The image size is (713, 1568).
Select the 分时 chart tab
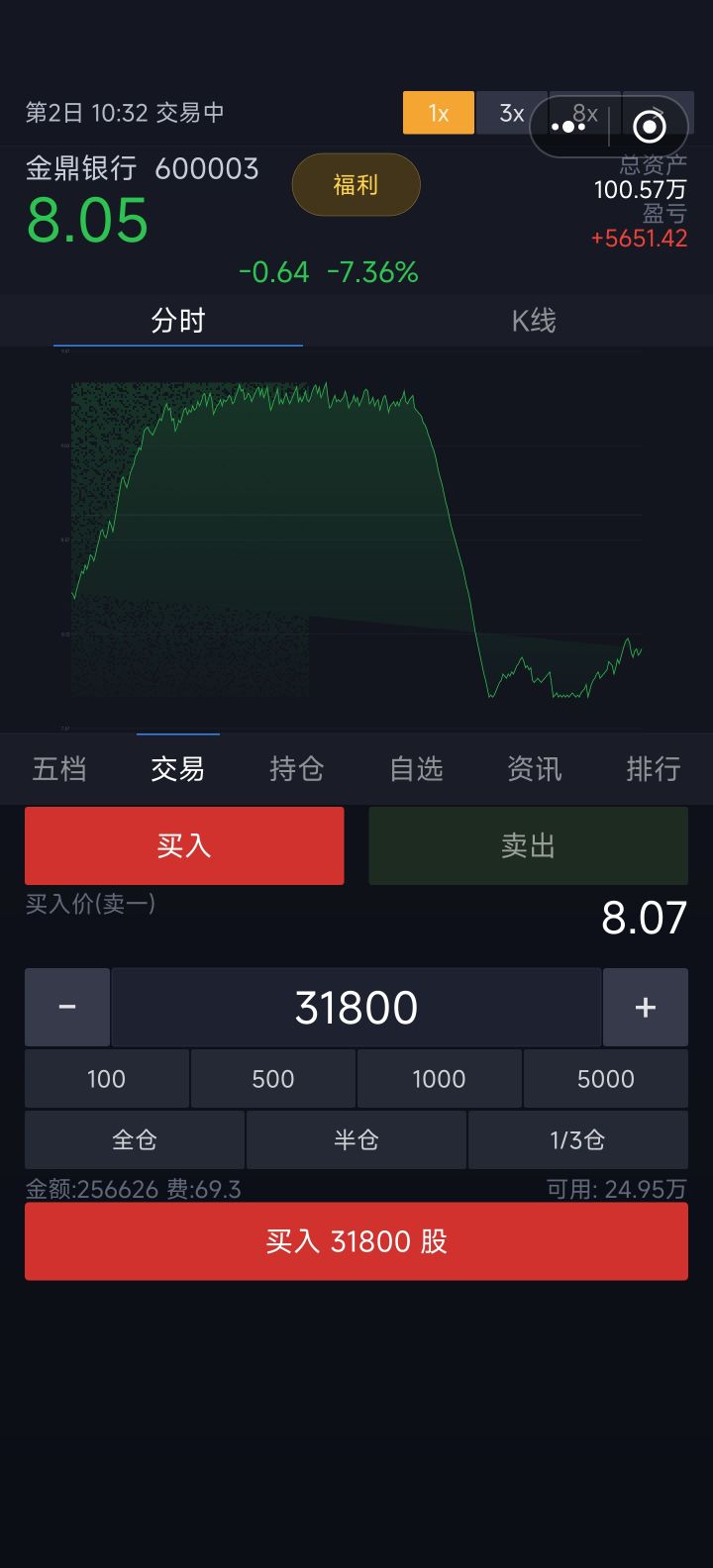(178, 320)
